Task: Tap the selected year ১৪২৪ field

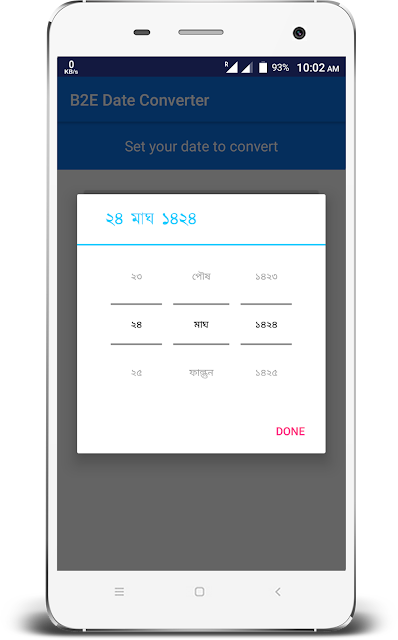Action: tap(266, 324)
